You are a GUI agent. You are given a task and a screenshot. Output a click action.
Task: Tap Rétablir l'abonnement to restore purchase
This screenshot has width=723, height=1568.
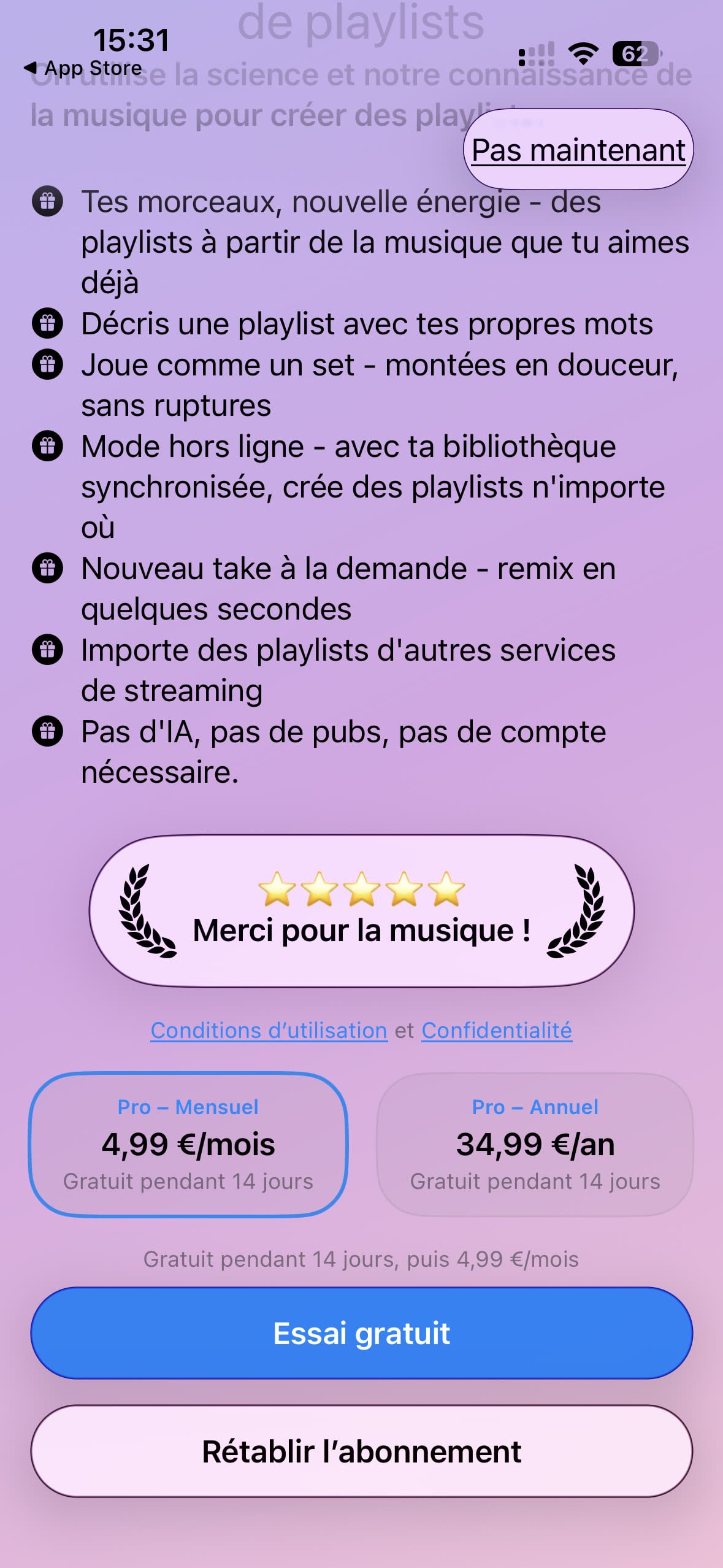tap(361, 1451)
